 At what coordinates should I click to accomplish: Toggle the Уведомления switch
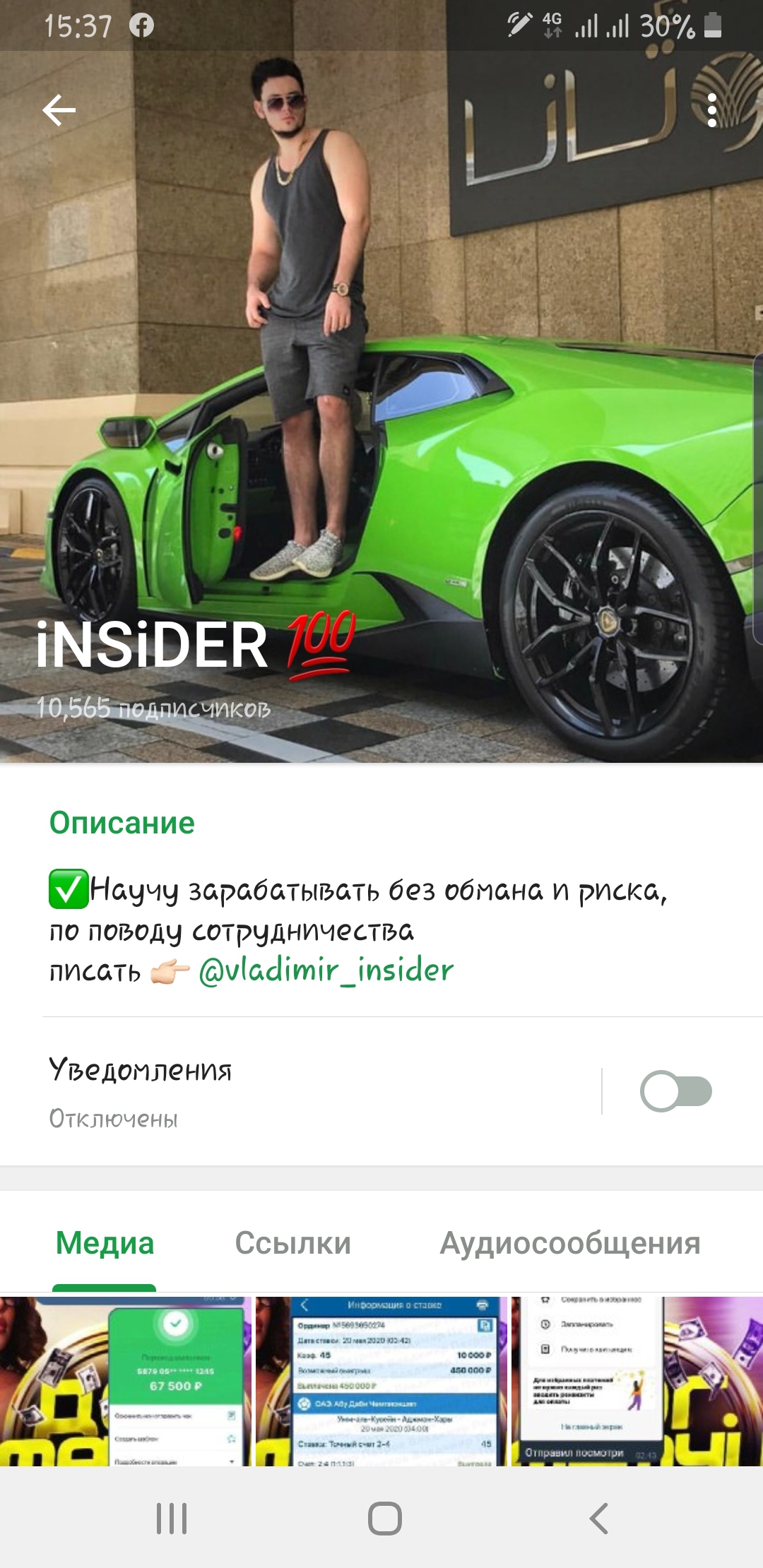tap(675, 1091)
